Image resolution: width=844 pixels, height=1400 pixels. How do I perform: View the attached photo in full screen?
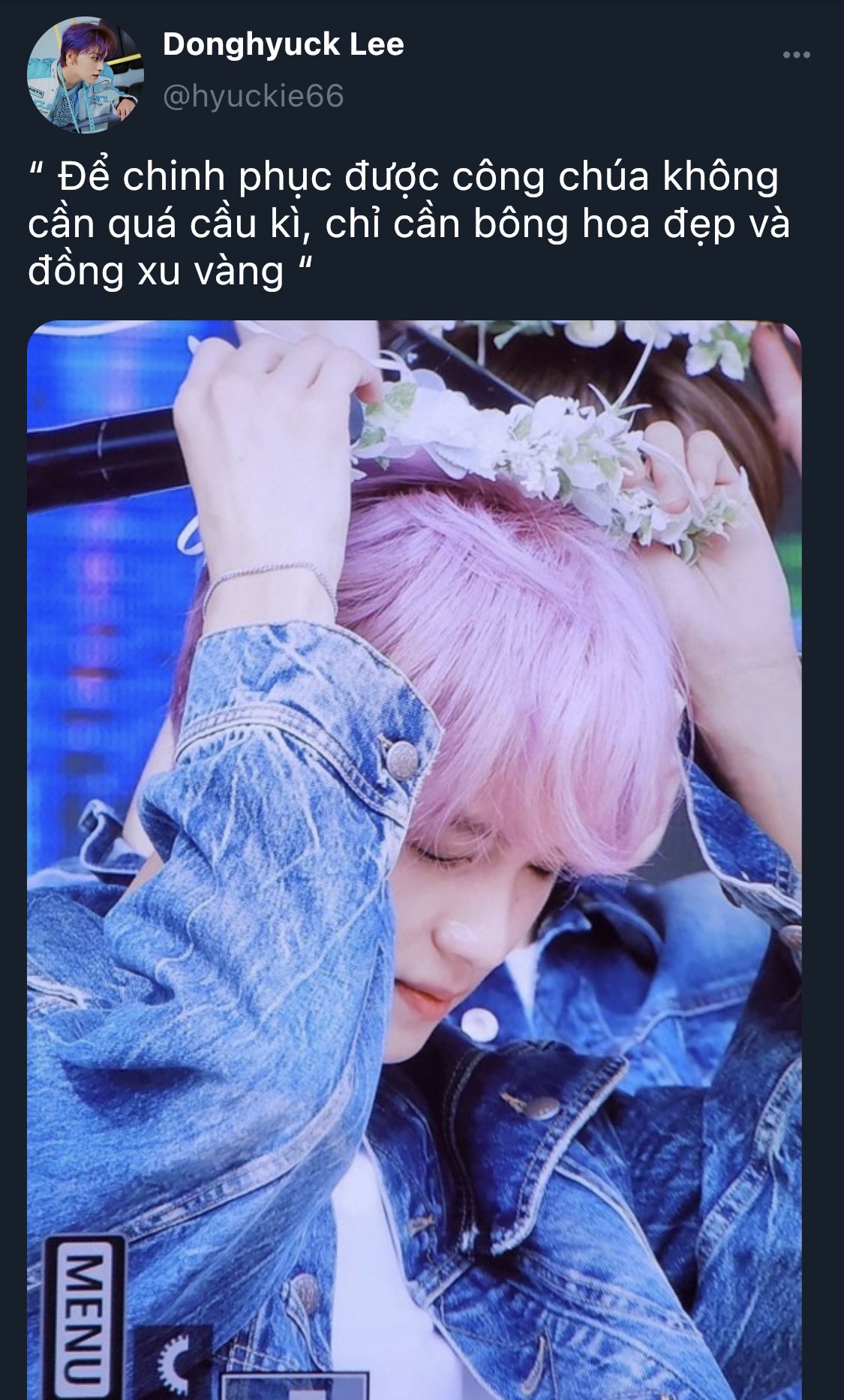(414, 860)
